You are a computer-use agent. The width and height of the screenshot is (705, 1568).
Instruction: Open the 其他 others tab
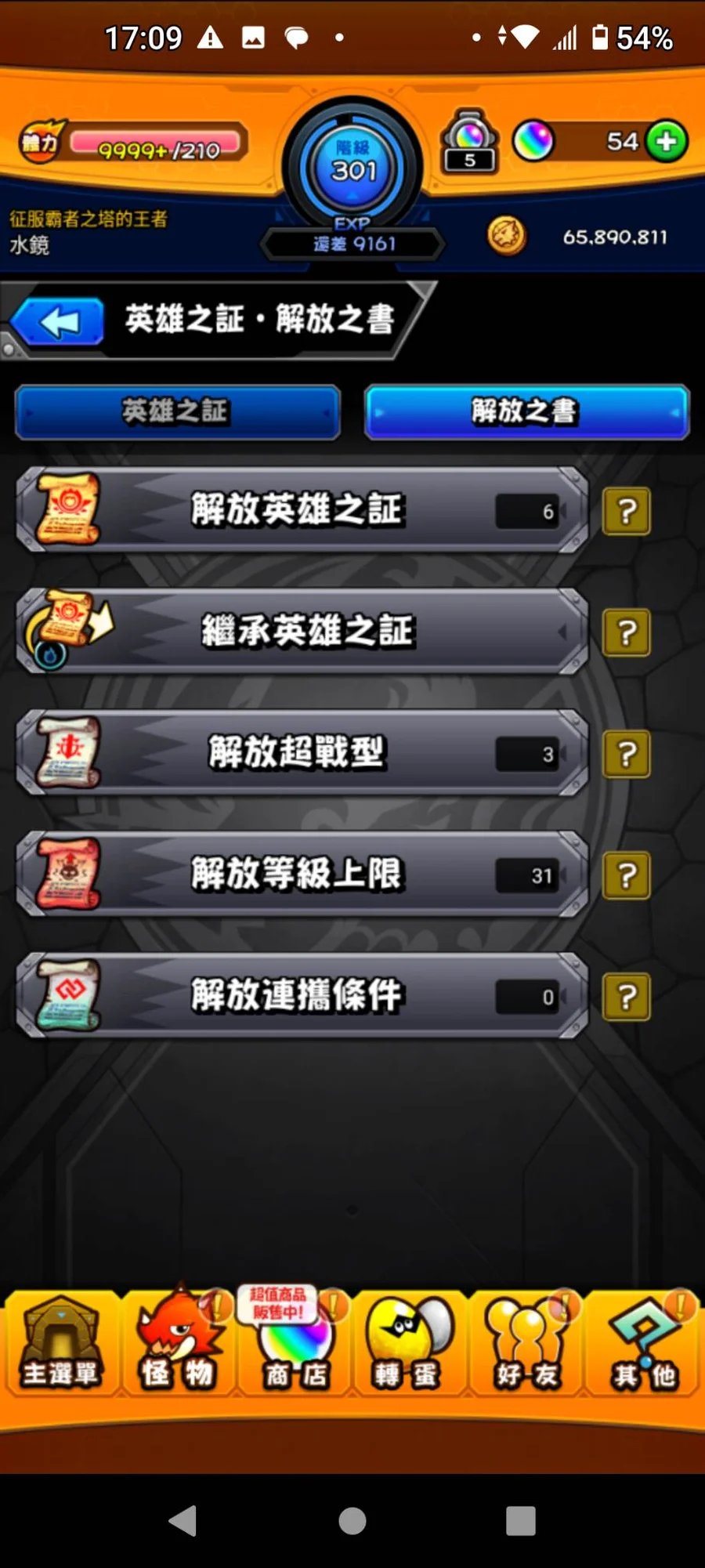click(643, 1343)
